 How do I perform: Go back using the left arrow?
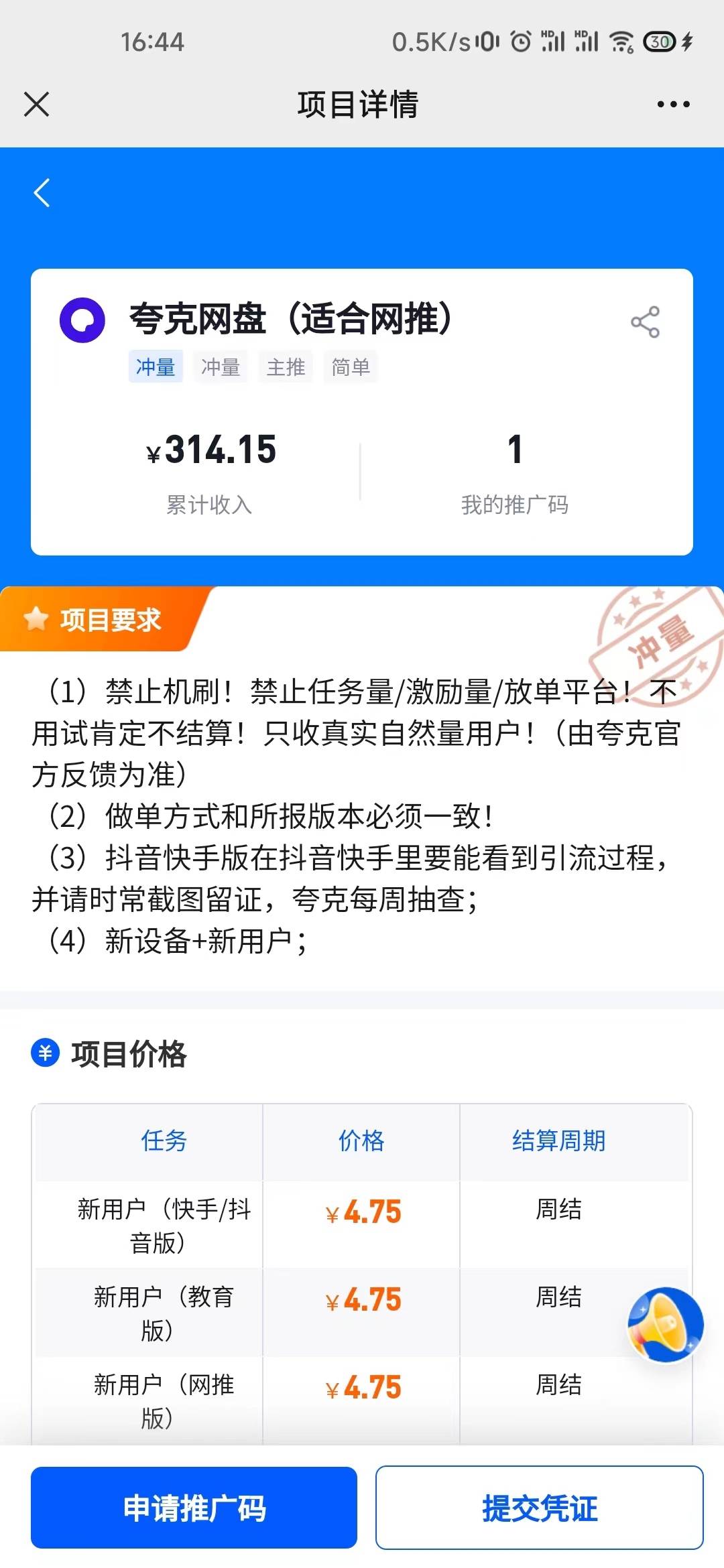[42, 193]
